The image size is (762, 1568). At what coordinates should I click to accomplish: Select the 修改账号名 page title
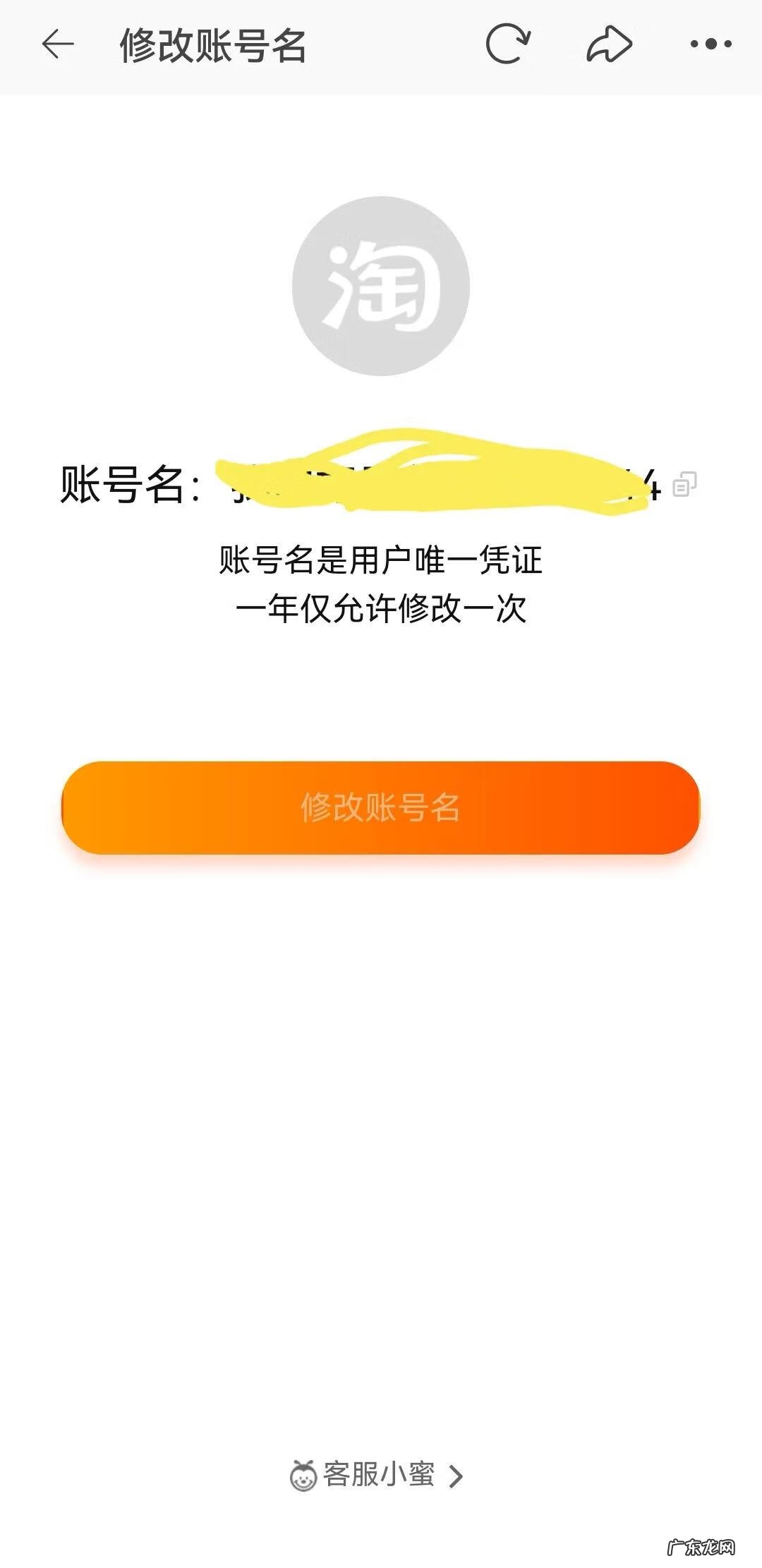[212, 44]
